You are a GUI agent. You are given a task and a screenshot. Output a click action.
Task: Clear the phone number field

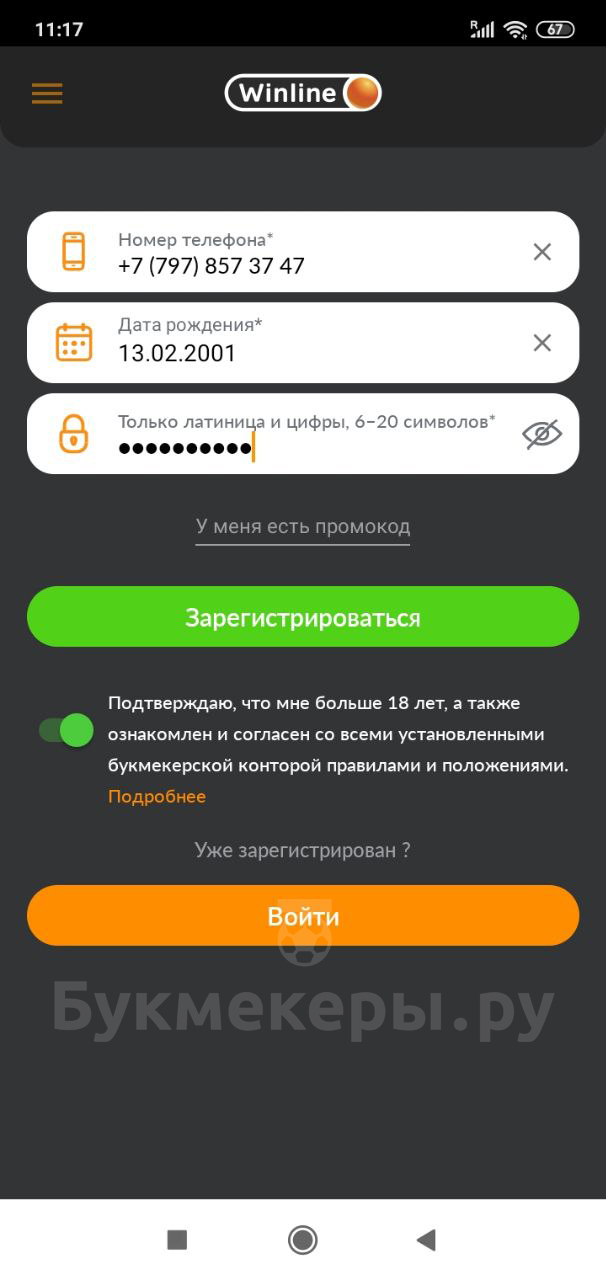(x=542, y=252)
